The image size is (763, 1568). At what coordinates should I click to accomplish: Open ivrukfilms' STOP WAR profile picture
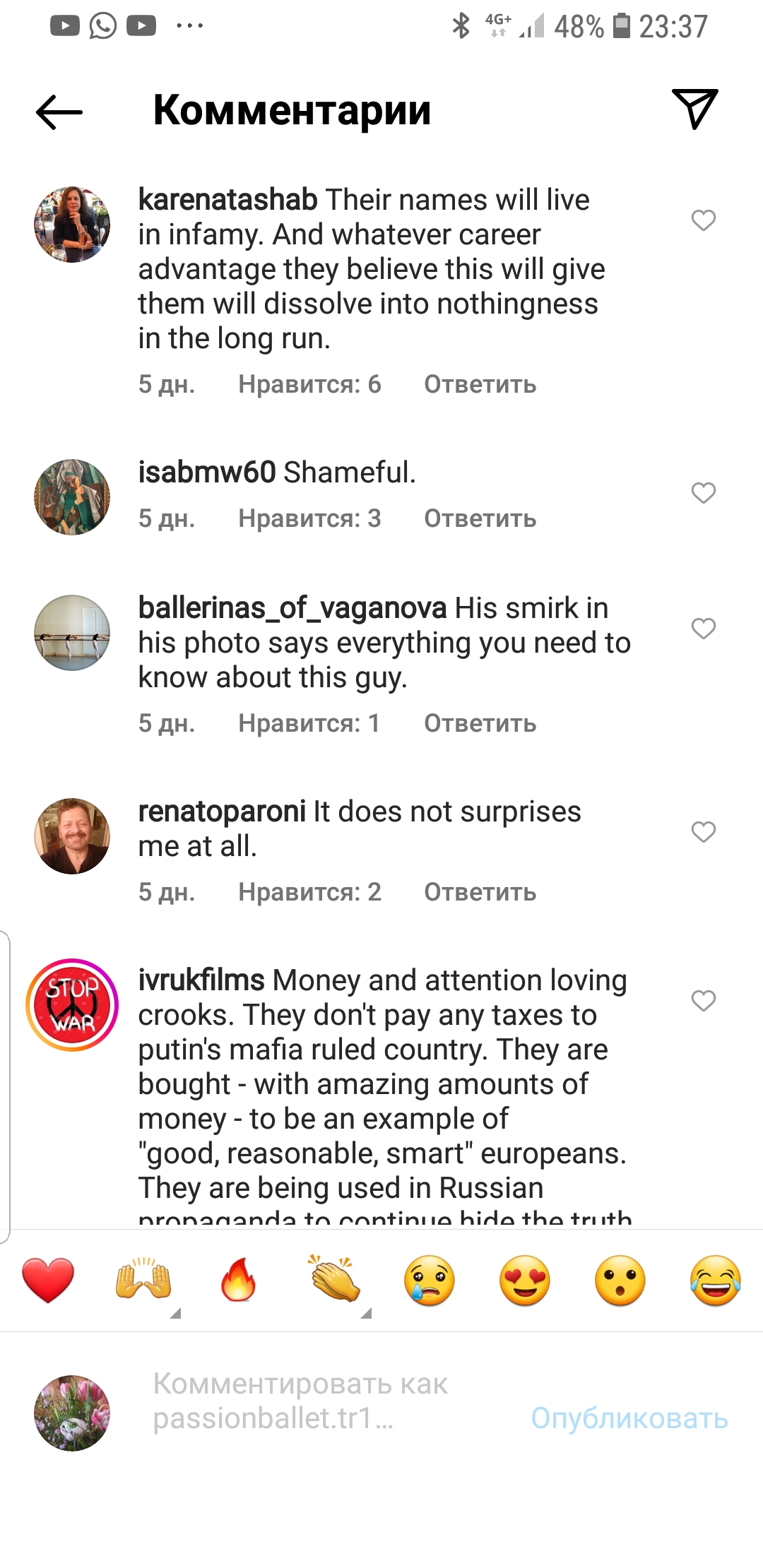tap(72, 1004)
